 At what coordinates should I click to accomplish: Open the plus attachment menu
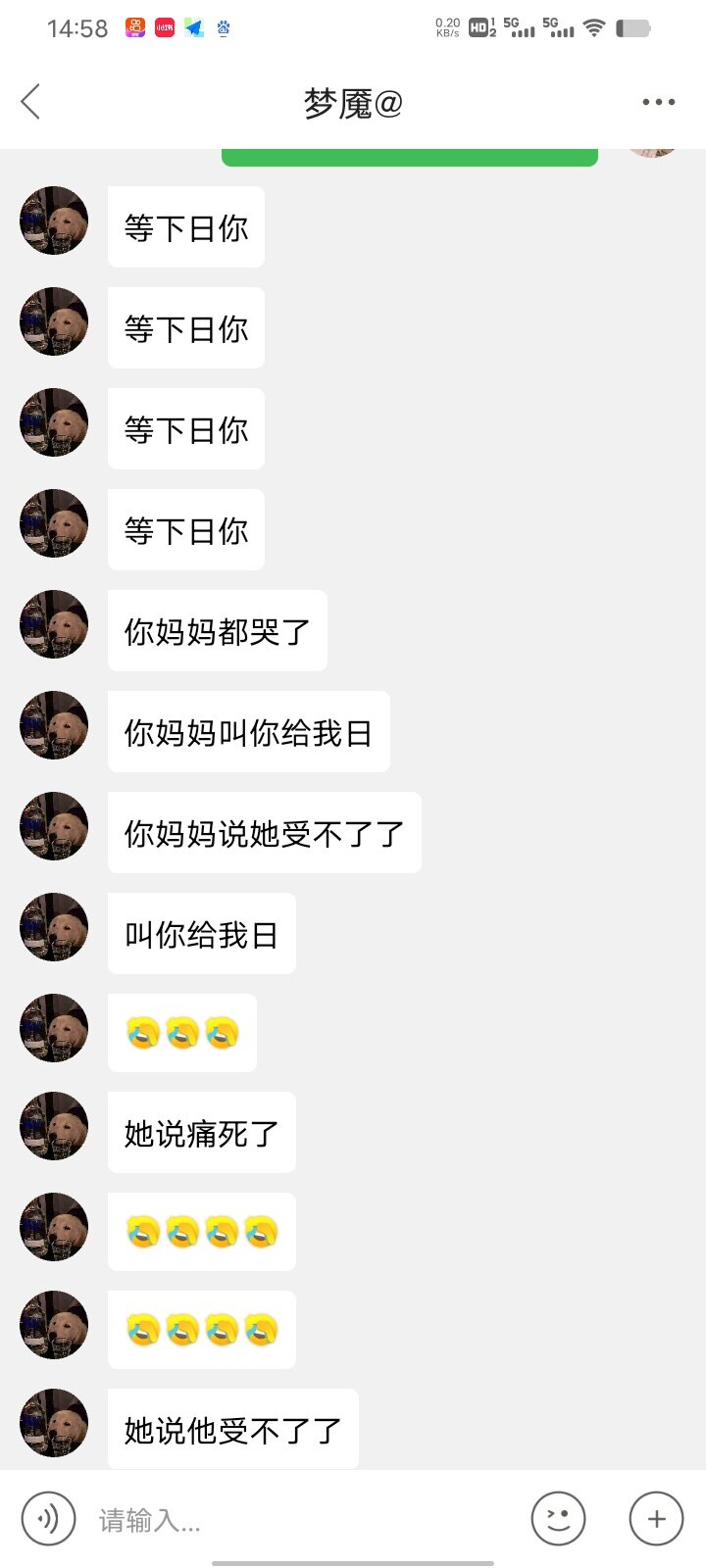[x=656, y=1518]
